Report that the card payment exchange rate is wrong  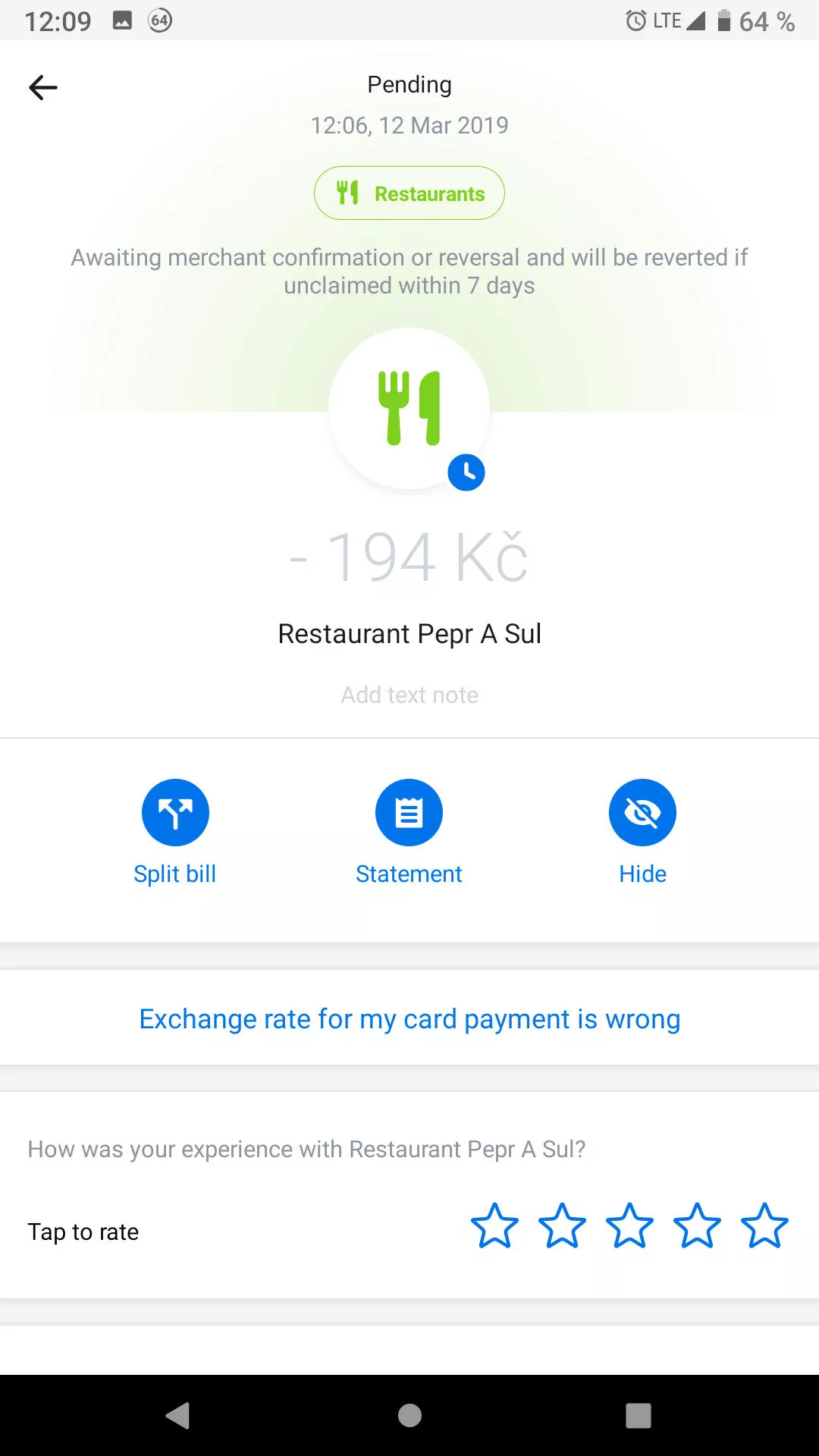(x=409, y=1018)
